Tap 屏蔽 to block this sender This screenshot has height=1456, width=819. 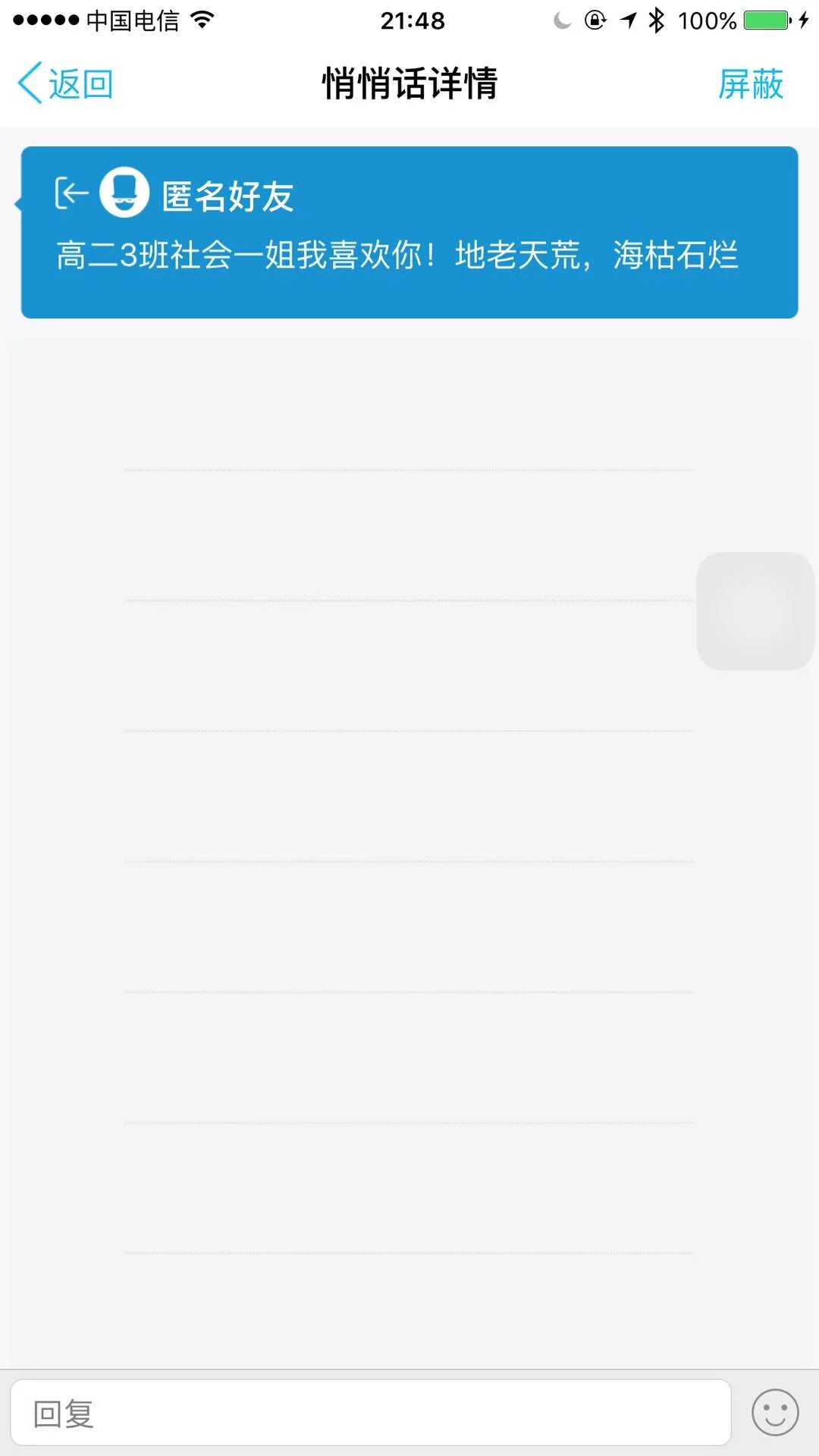pos(750,83)
